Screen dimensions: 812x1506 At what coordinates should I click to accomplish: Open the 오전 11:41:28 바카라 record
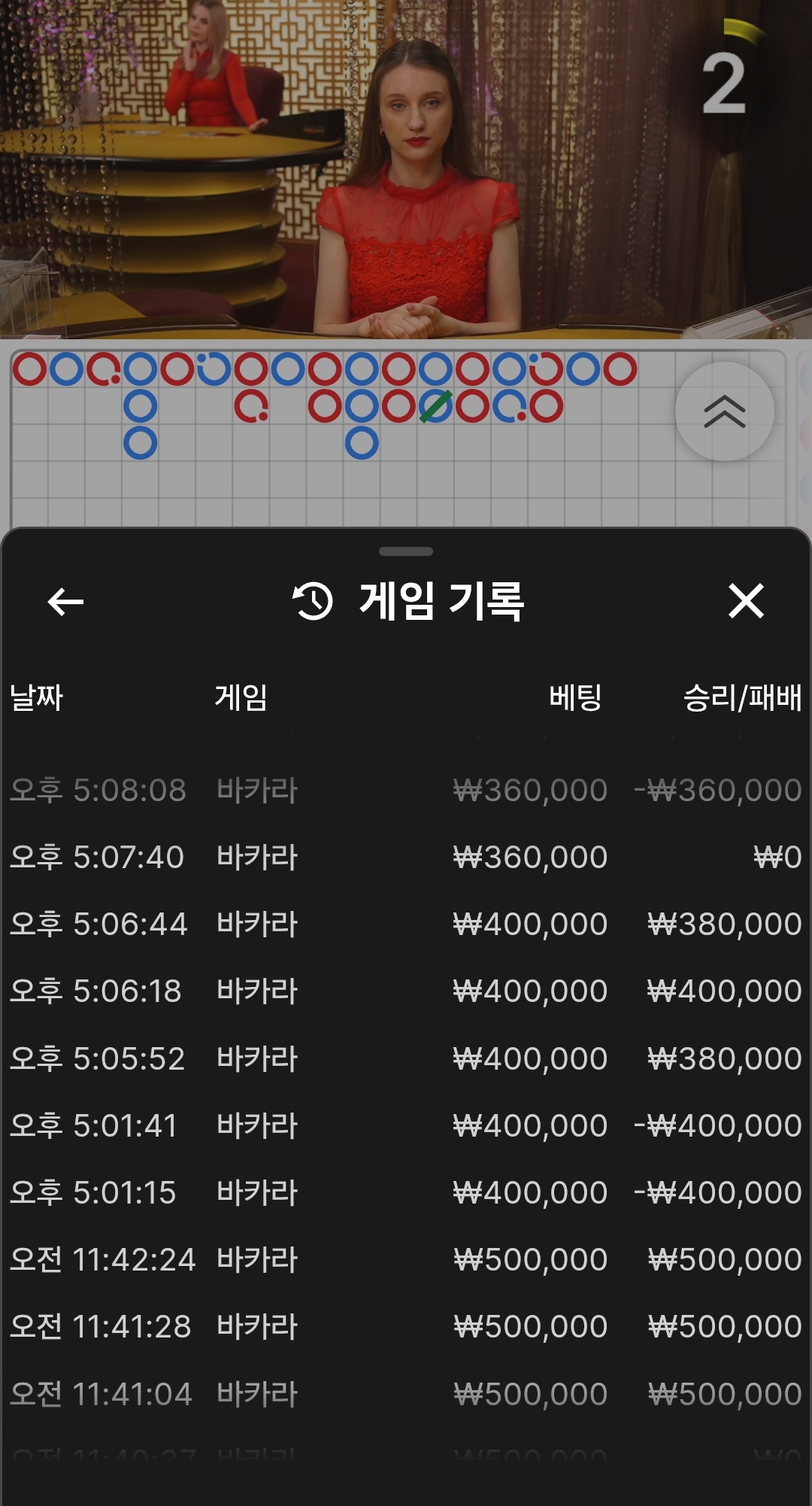(406, 1326)
